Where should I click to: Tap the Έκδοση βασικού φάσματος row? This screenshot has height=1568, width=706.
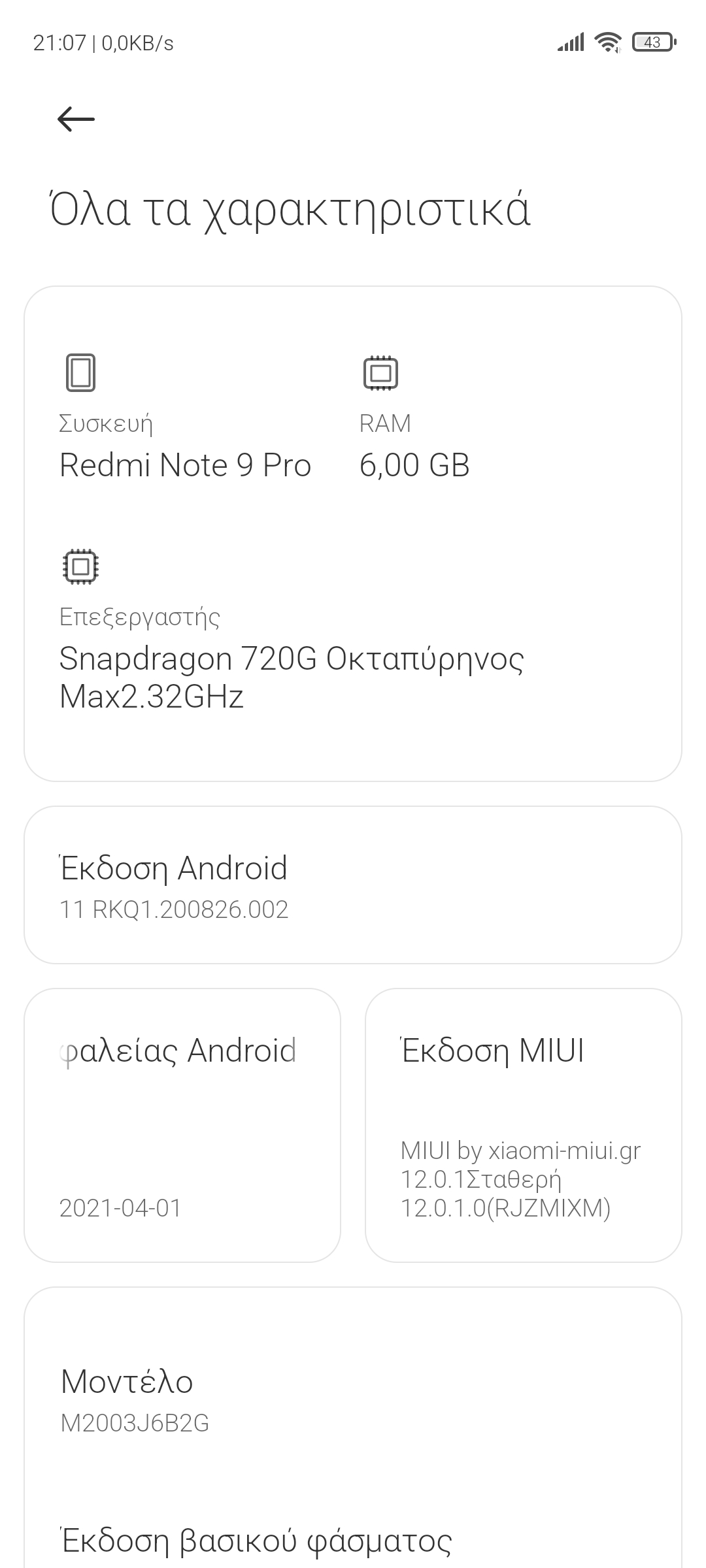point(353,1541)
